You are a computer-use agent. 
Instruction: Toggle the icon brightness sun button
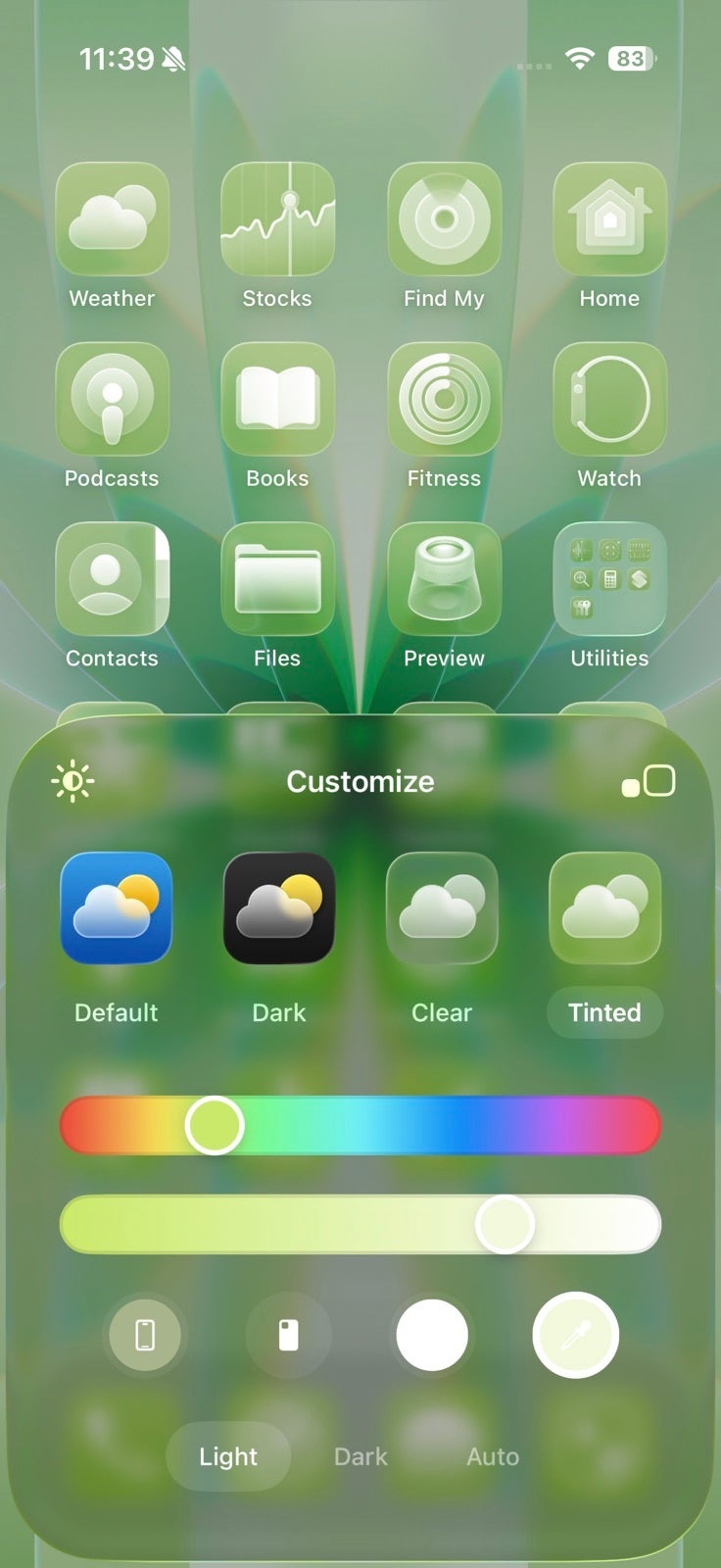tap(72, 781)
